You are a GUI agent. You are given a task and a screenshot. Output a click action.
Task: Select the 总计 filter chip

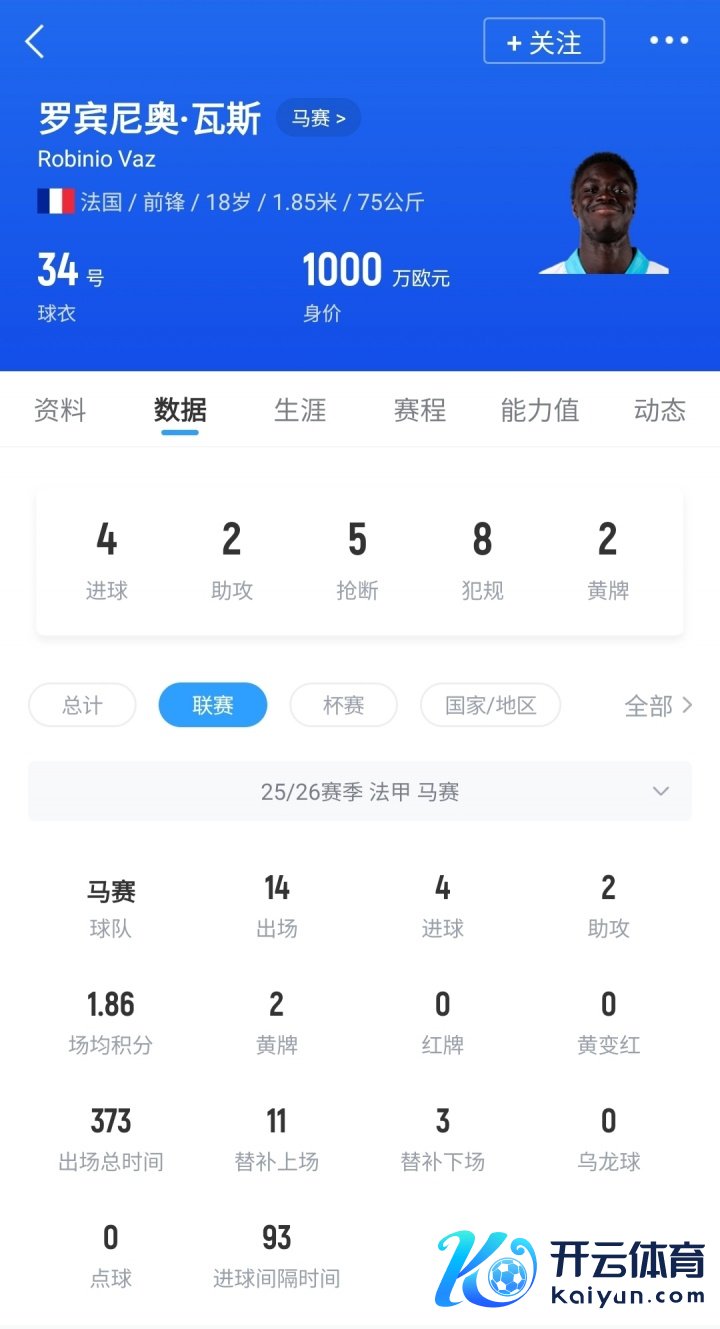coord(82,705)
